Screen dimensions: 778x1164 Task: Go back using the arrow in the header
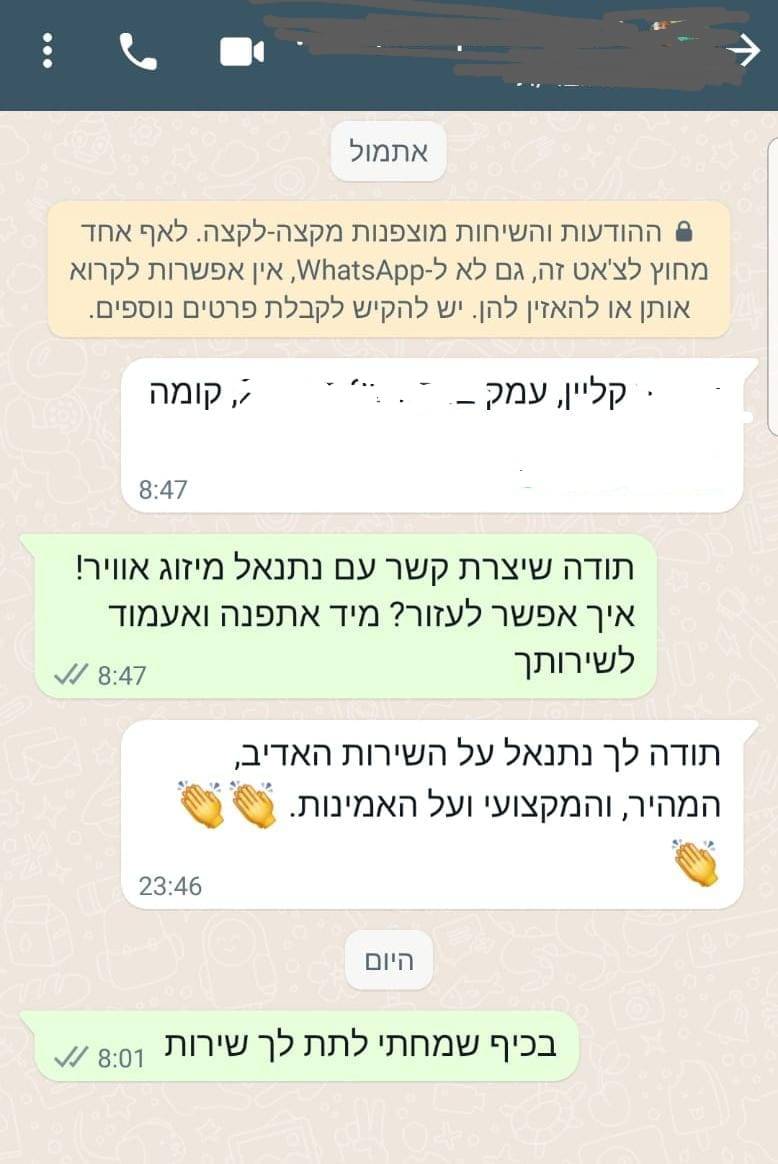742,50
